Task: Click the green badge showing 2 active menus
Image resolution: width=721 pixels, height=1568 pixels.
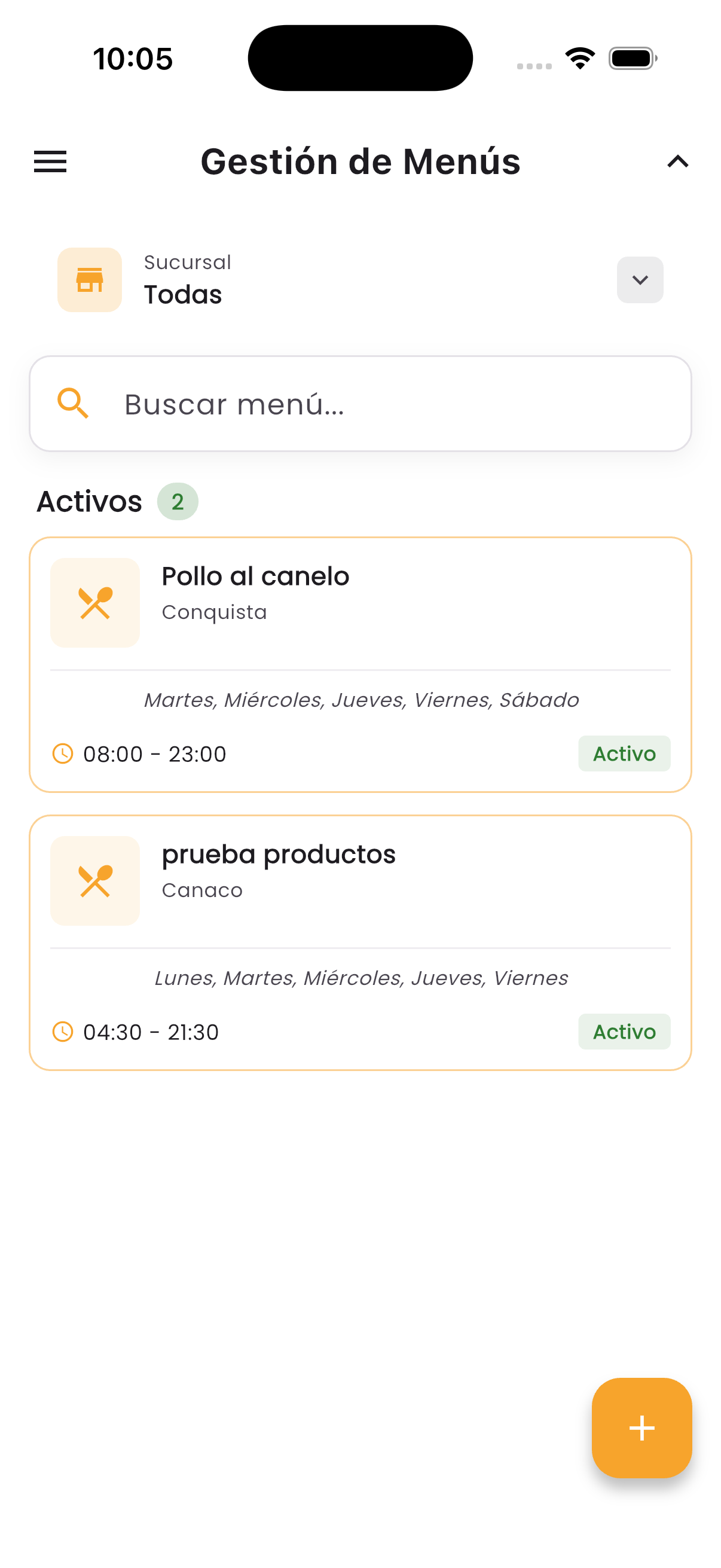Action: (177, 501)
